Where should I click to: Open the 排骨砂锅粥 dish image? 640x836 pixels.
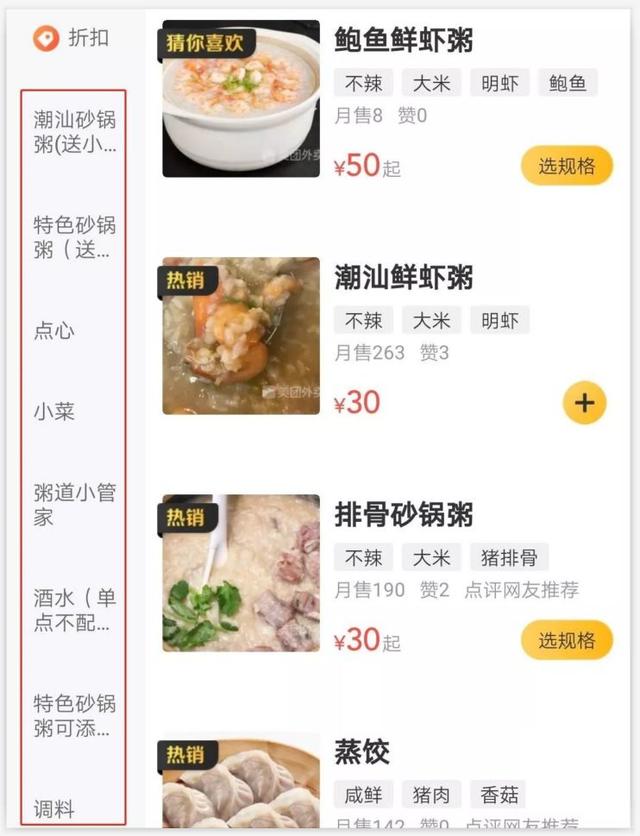[241, 573]
